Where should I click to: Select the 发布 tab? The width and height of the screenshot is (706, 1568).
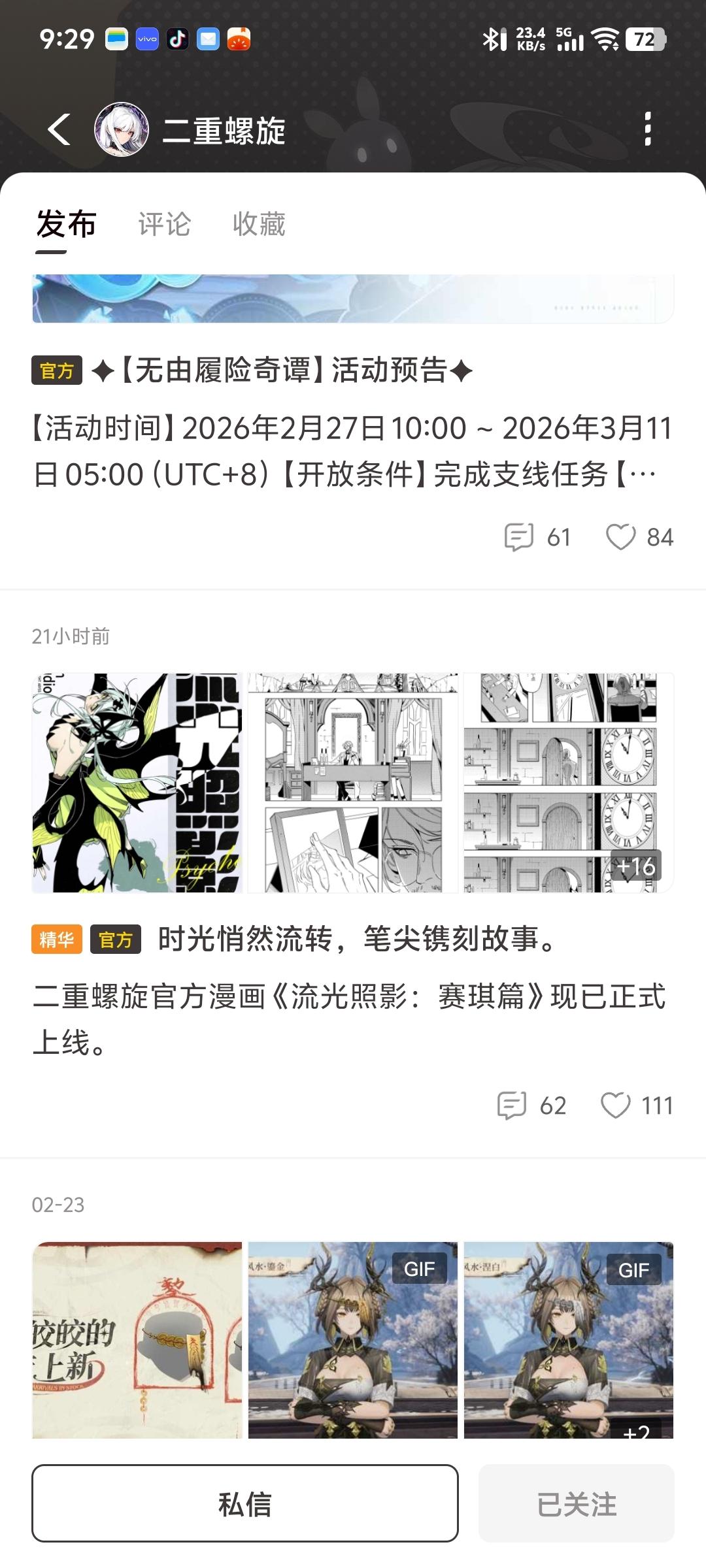pos(66,224)
